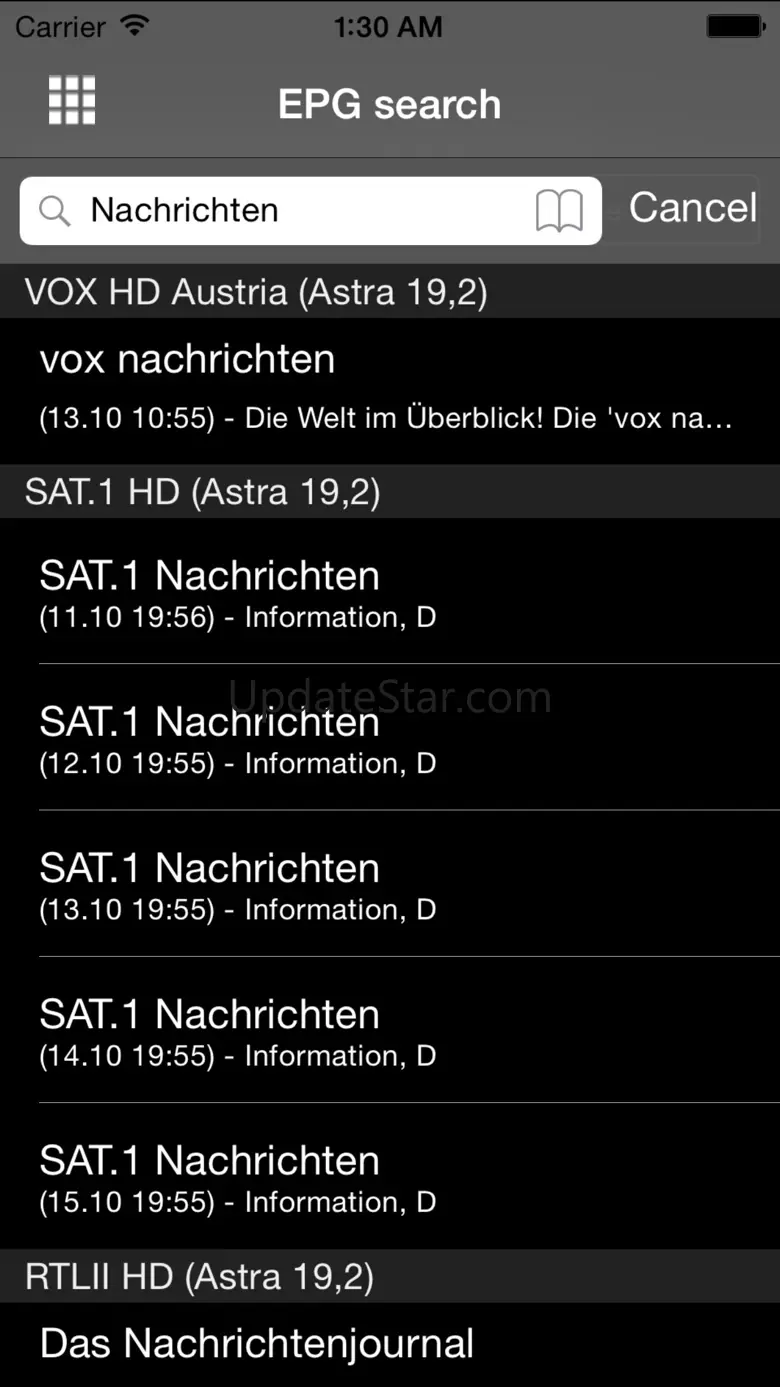
Task: Open the vox nachrichten result
Action: pos(389,390)
